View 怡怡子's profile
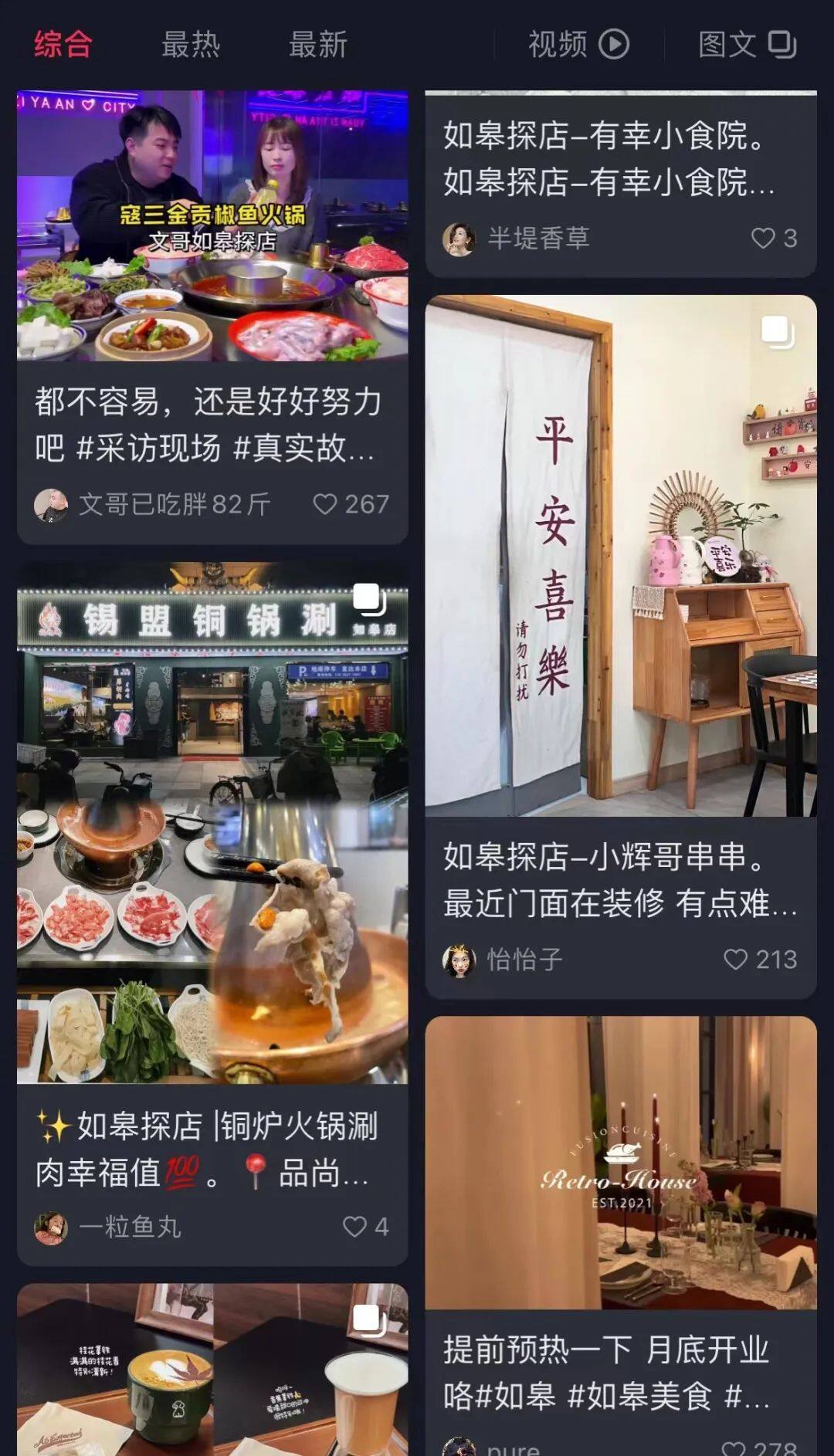 459,960
